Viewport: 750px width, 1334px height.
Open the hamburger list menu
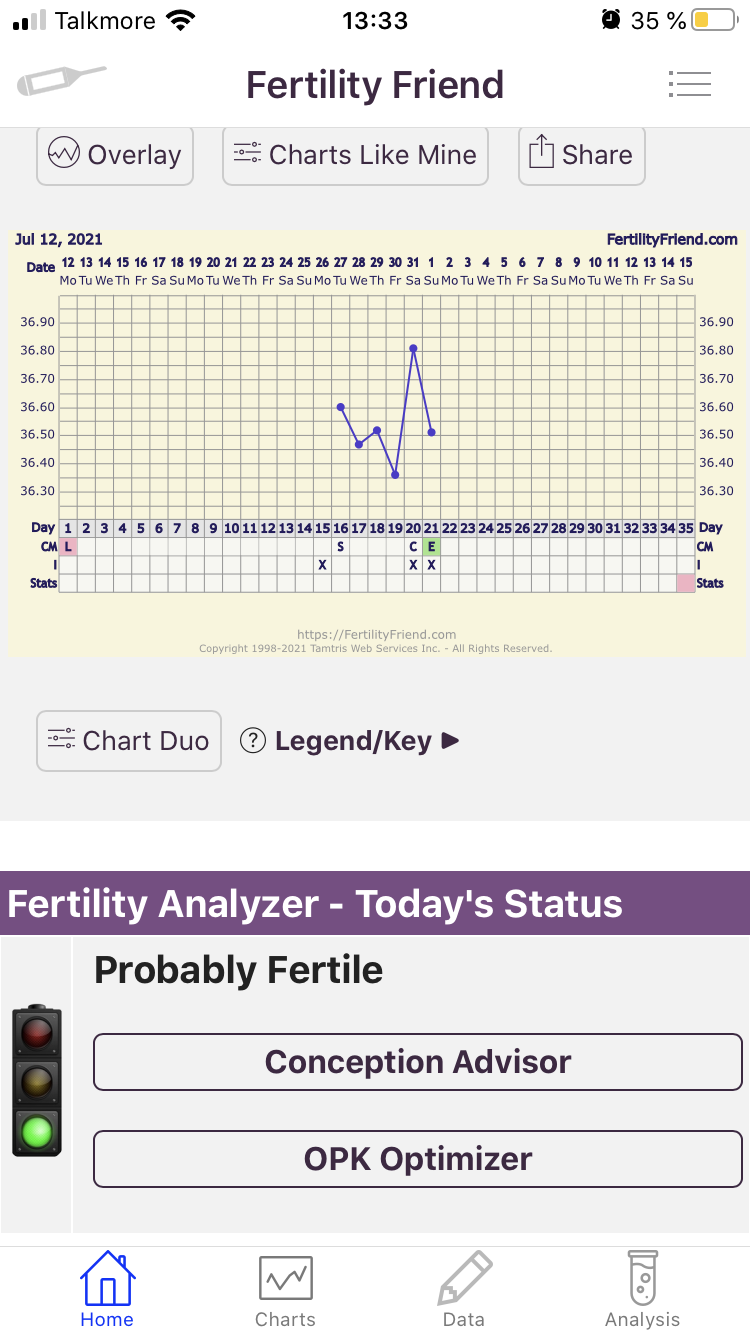pyautogui.click(x=690, y=84)
